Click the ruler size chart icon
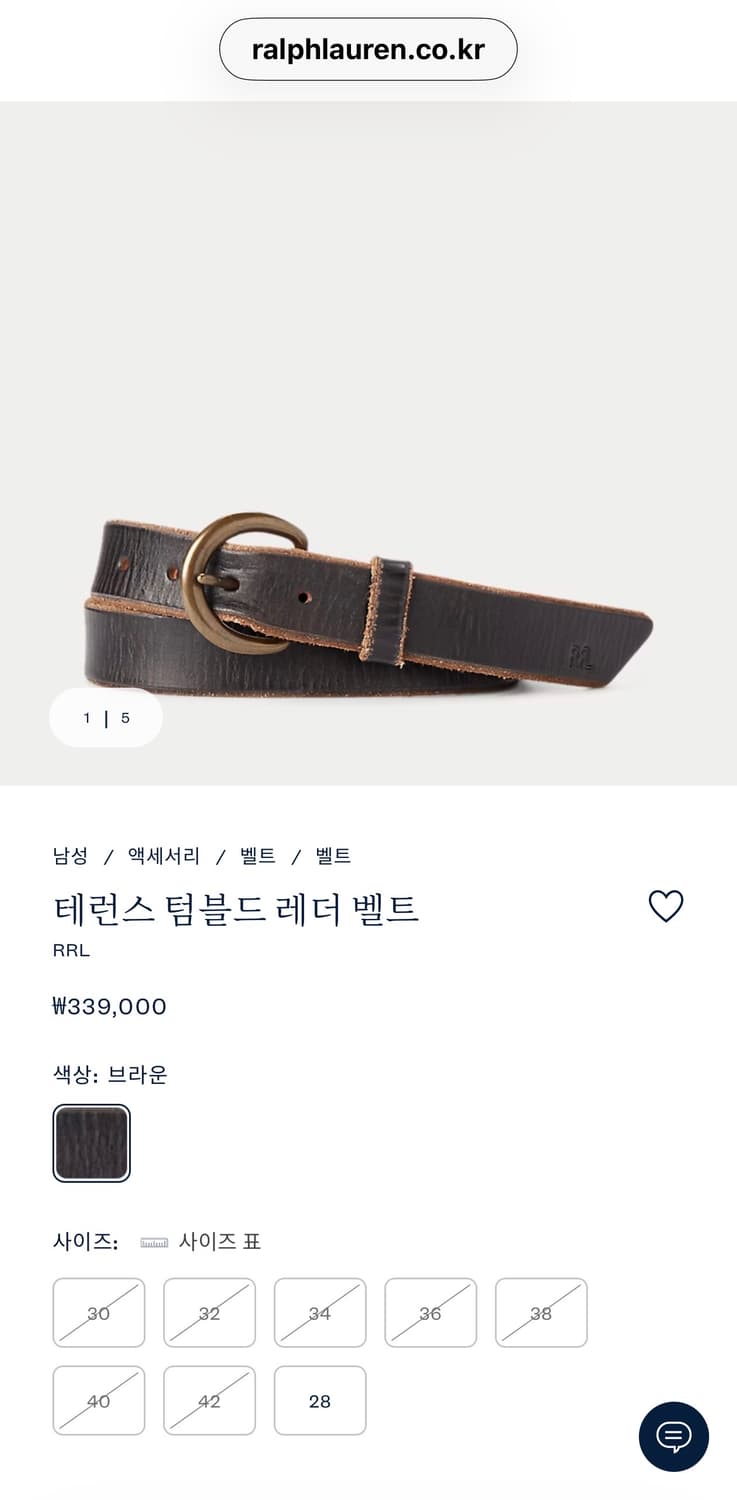The height and width of the screenshot is (1500, 737). pos(152,1241)
